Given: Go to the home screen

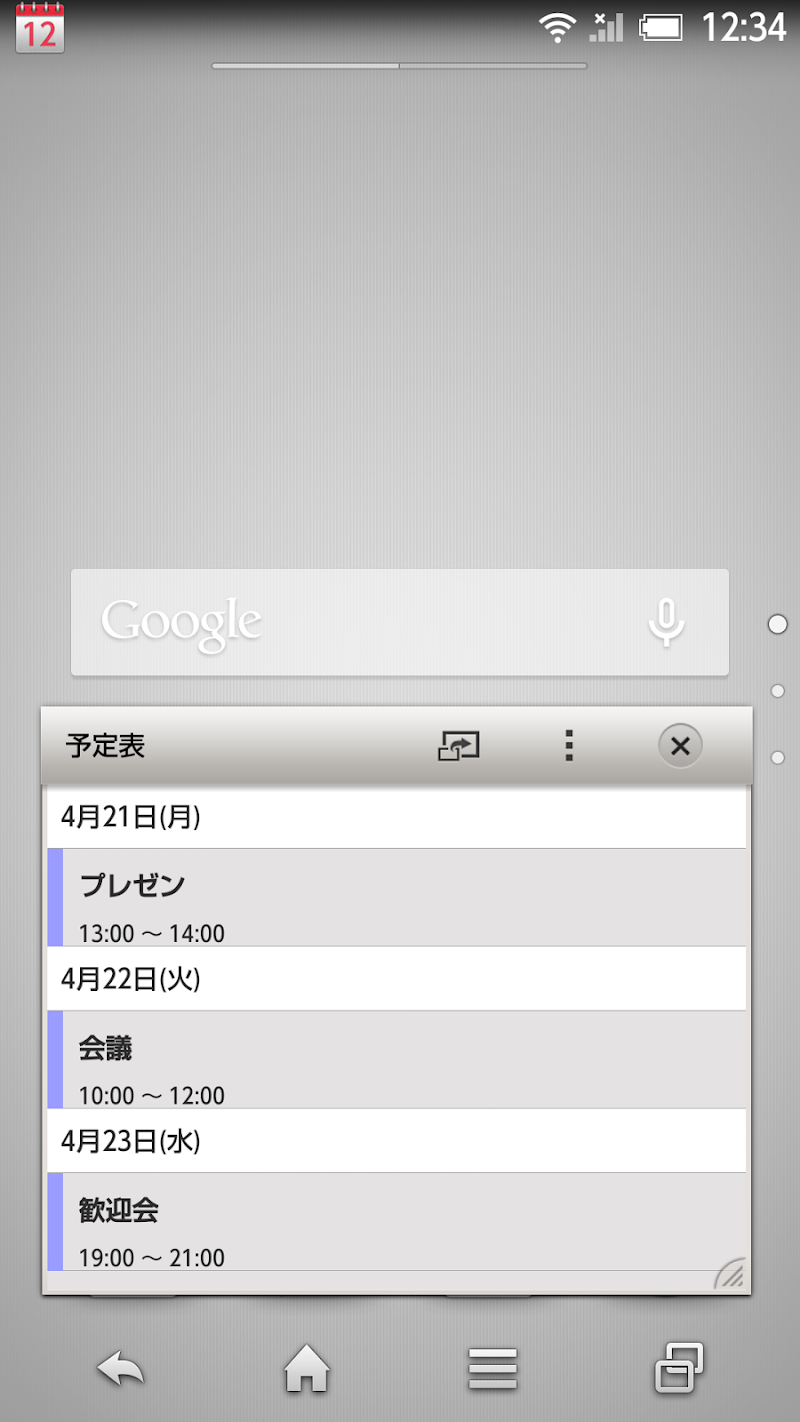Looking at the screenshot, I should [x=307, y=1368].
